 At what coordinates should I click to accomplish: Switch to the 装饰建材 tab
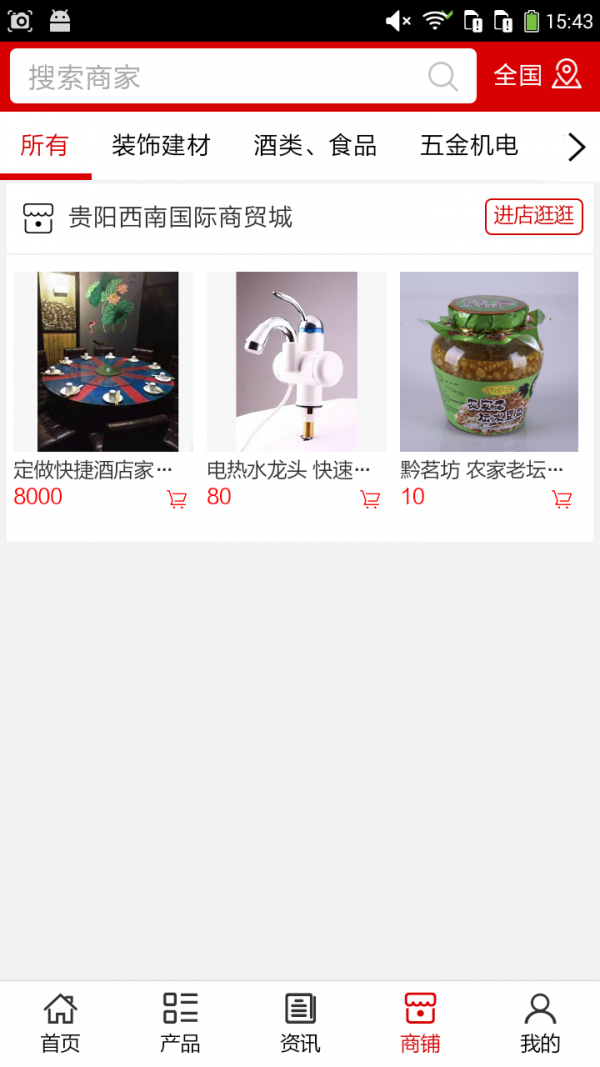(x=161, y=146)
